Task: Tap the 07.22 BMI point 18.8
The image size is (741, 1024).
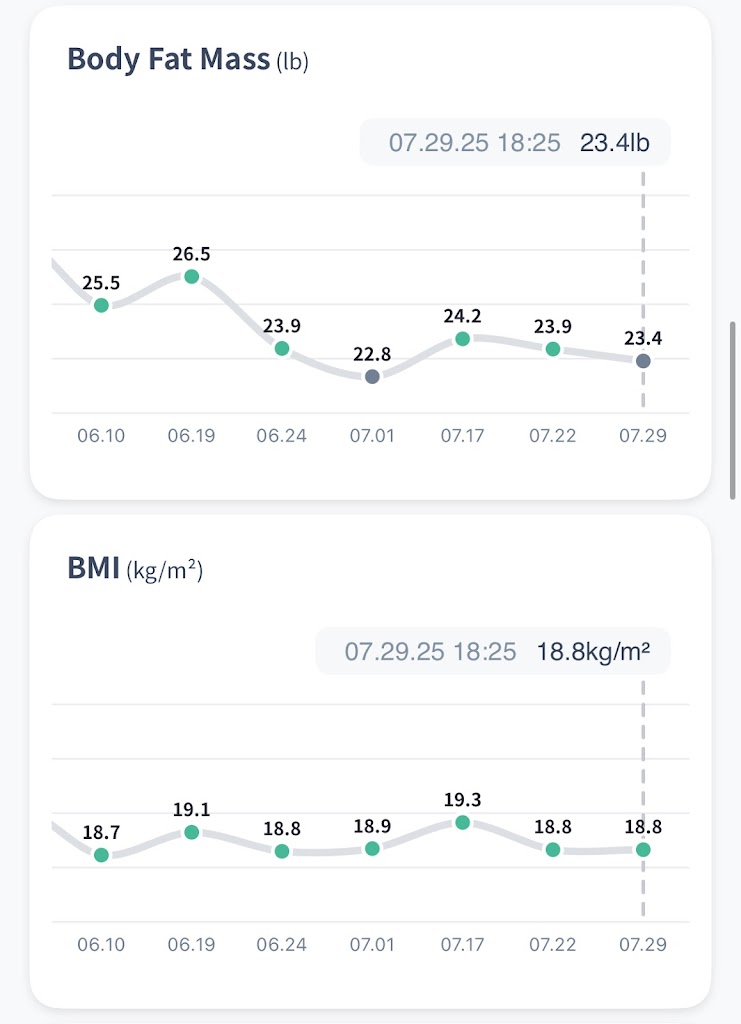Action: [552, 850]
